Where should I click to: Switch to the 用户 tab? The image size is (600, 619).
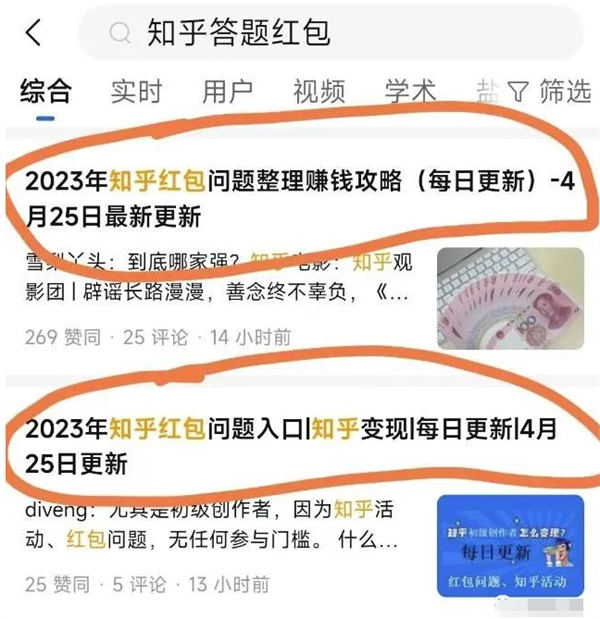tap(227, 92)
